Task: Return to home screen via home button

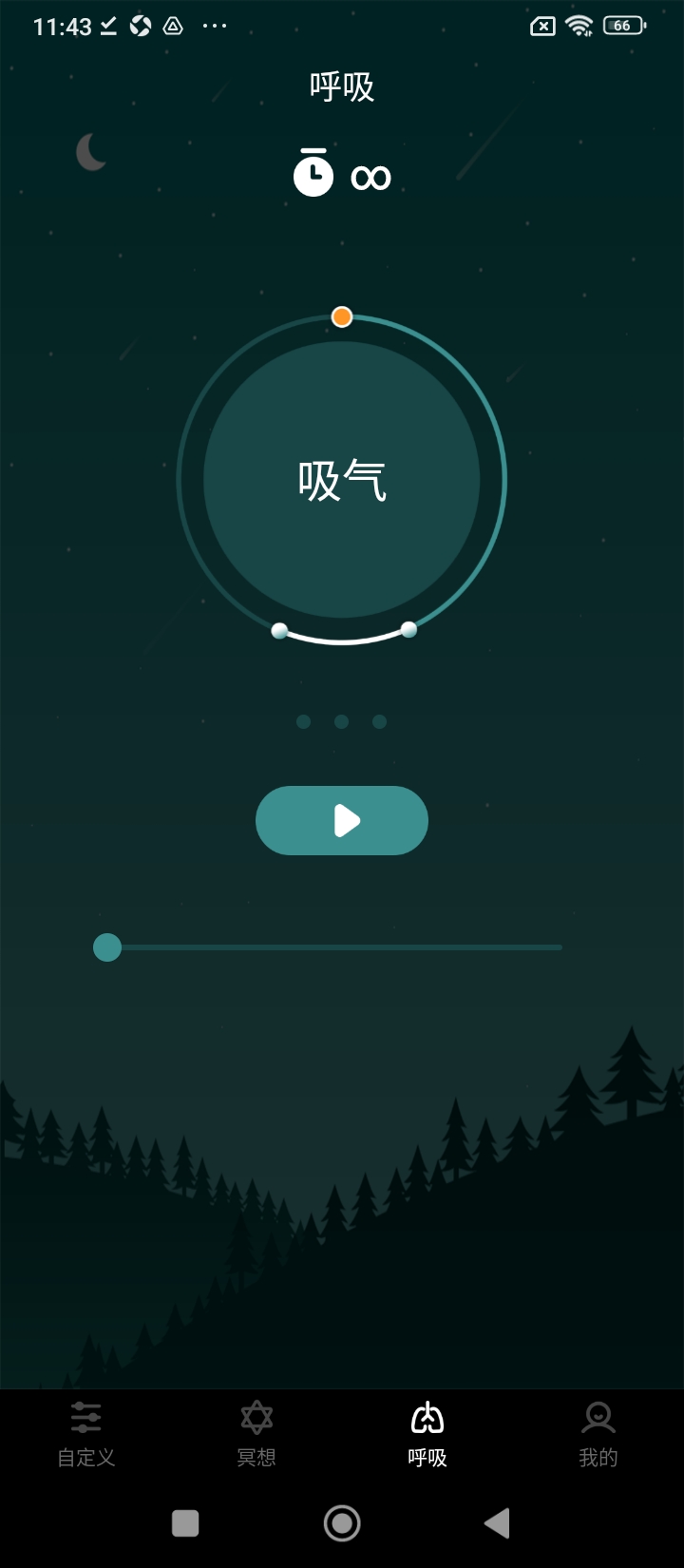Action: coord(342,1523)
